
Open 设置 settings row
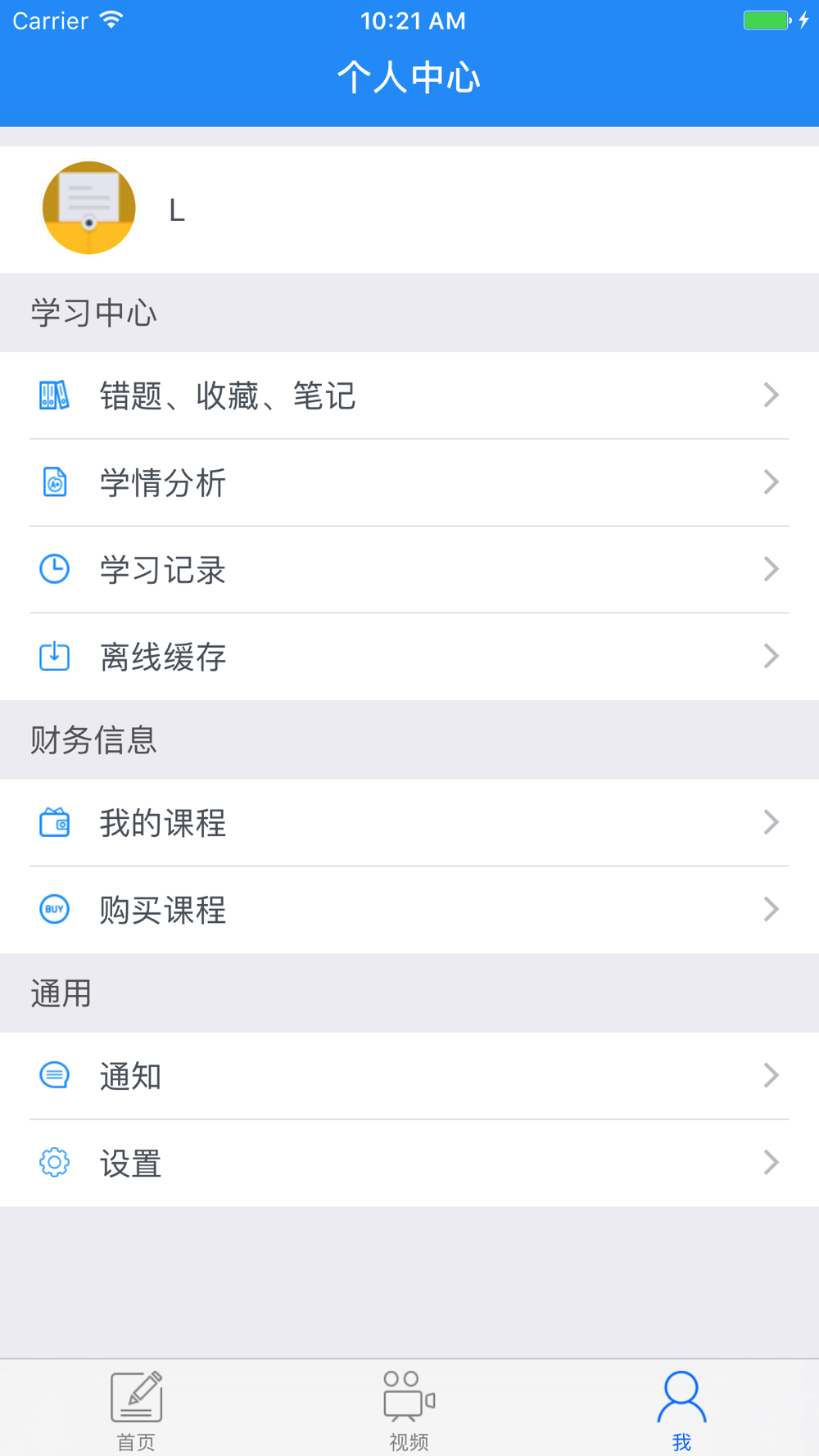click(x=409, y=1163)
